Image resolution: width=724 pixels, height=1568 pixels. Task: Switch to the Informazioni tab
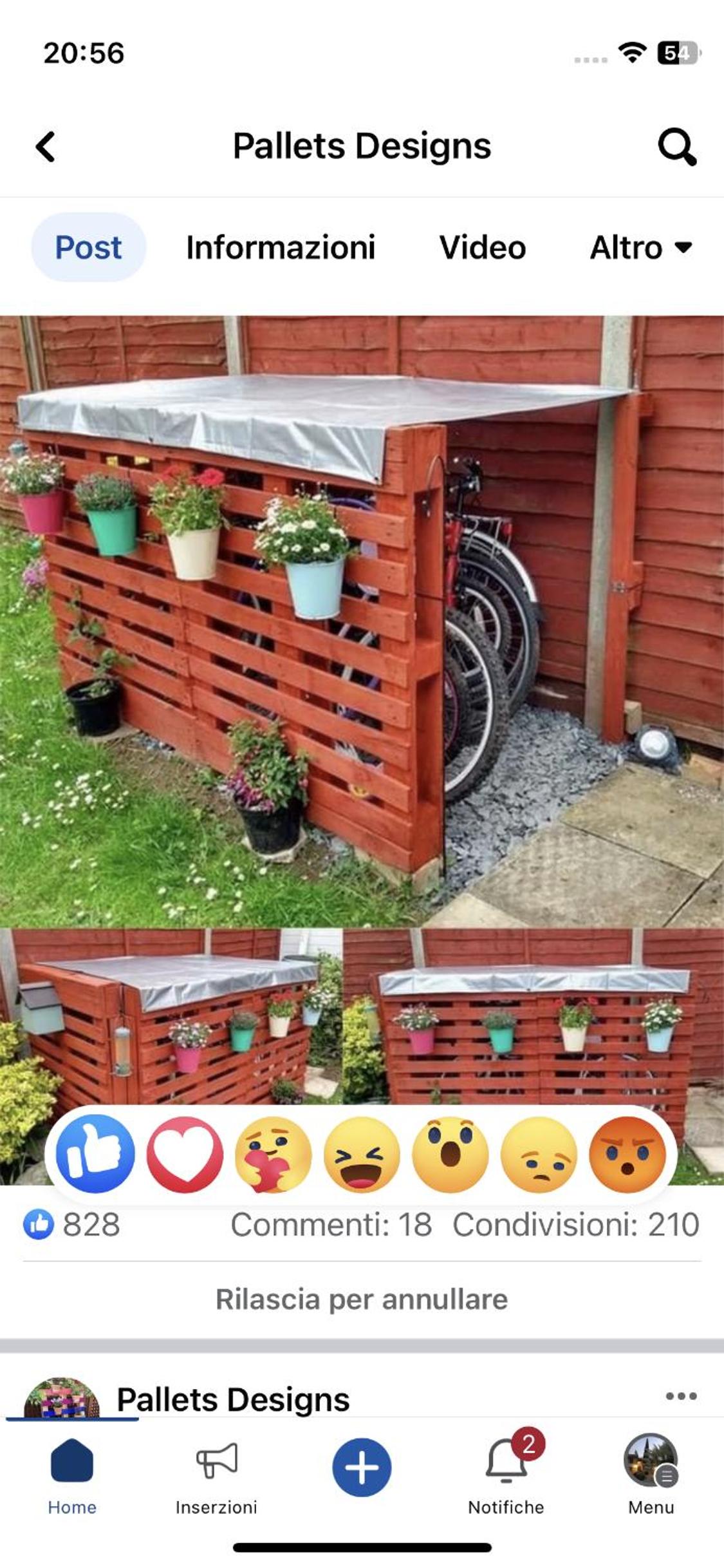tap(281, 247)
